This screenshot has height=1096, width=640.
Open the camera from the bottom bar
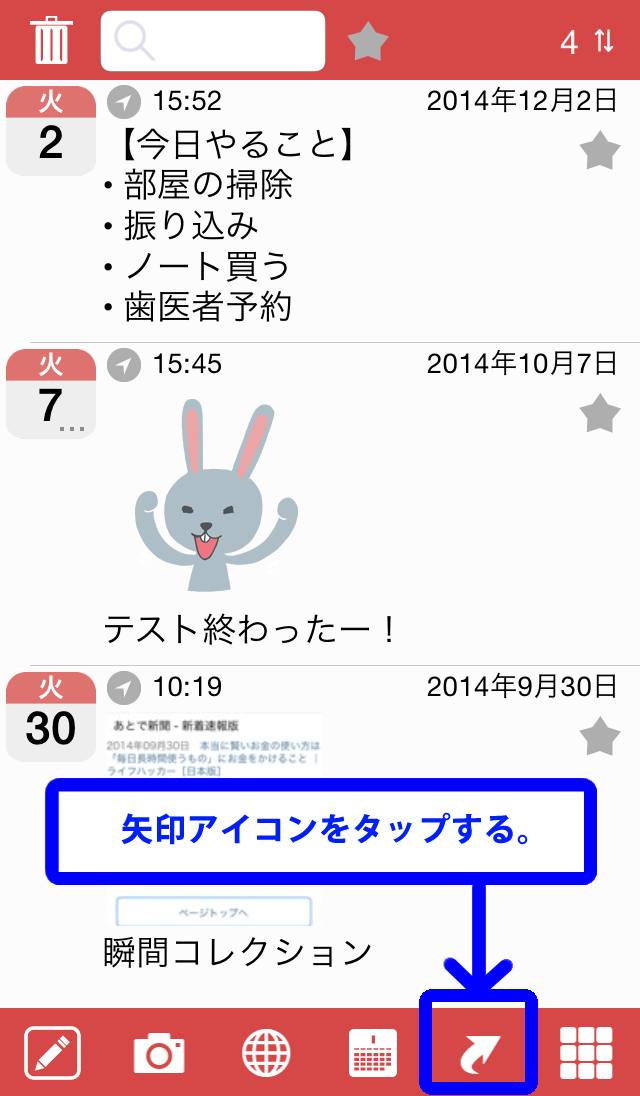point(159,1053)
